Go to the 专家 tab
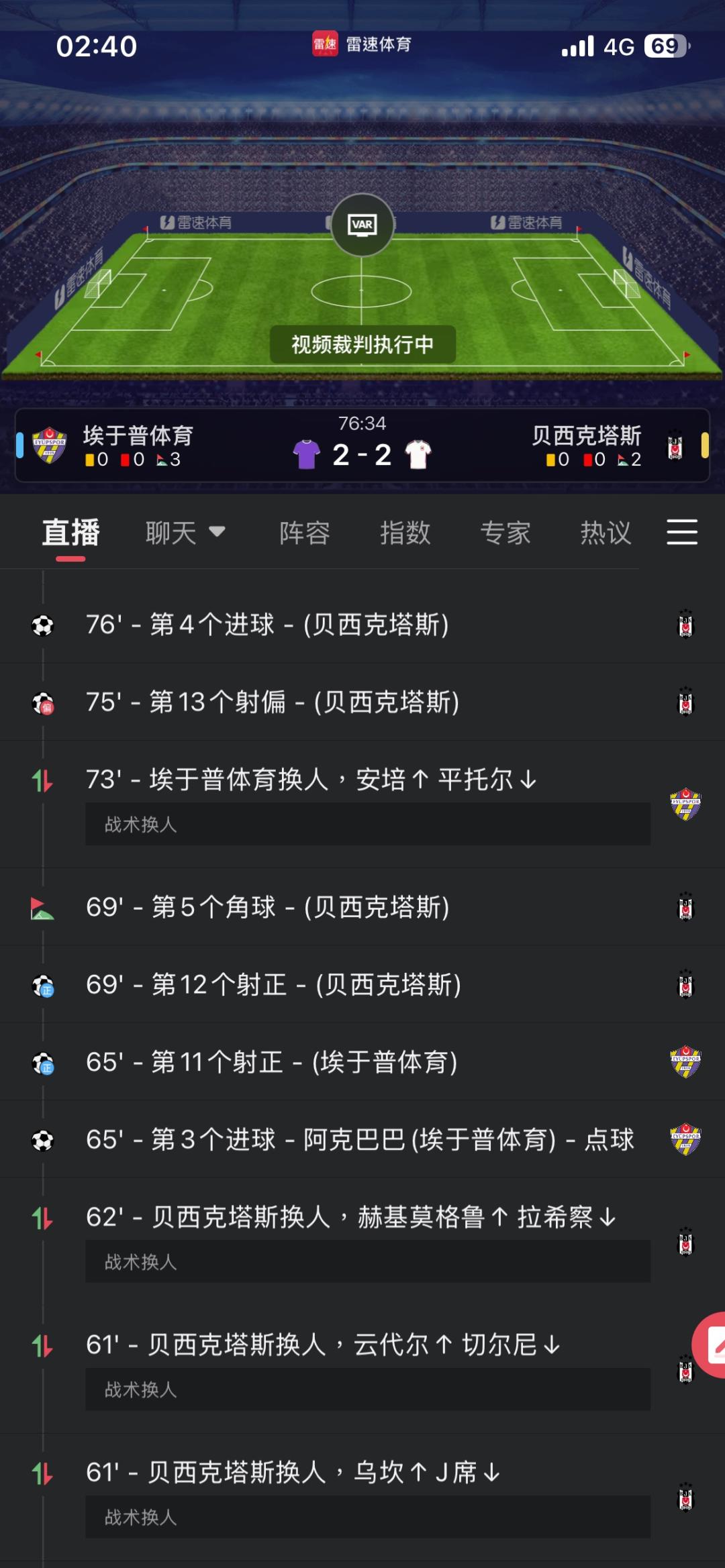 point(505,533)
